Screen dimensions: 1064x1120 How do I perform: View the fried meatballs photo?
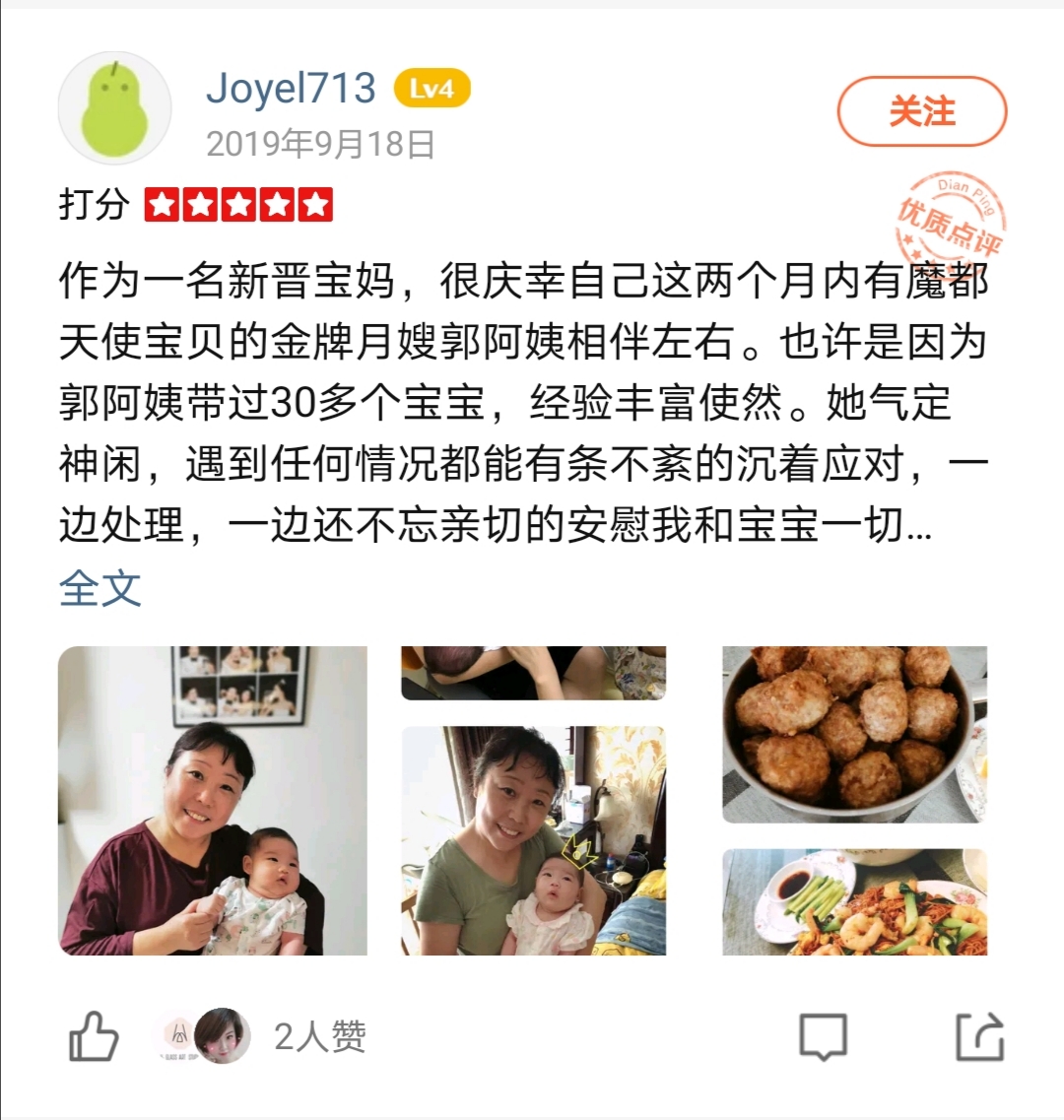tap(854, 734)
